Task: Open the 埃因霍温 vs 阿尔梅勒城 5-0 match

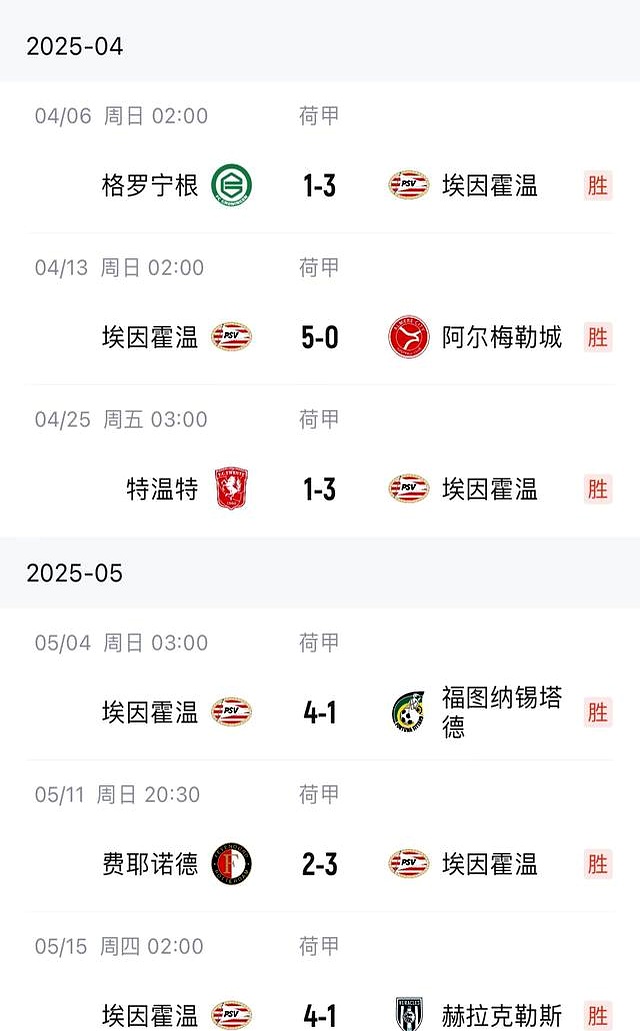Action: tap(320, 309)
